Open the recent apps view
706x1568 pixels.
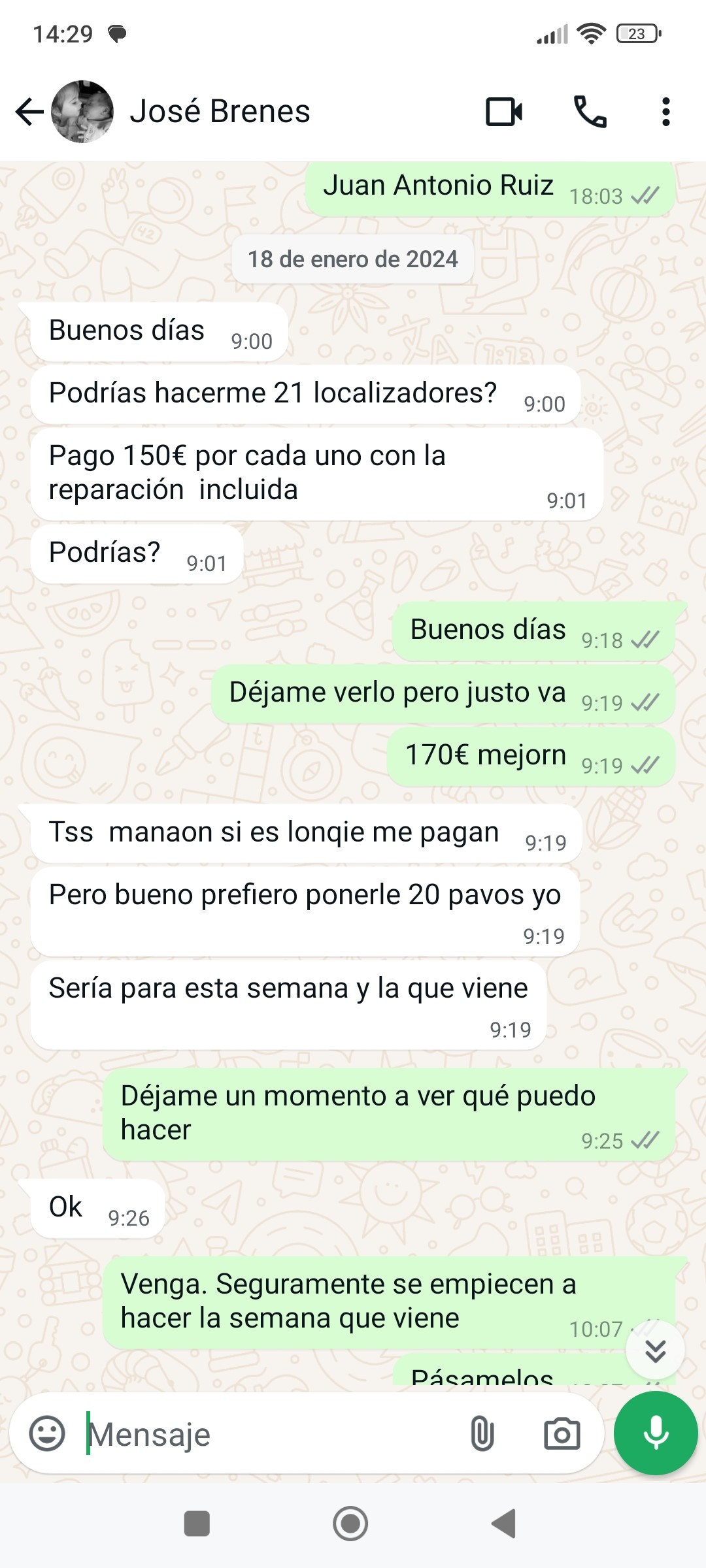tap(197, 1524)
